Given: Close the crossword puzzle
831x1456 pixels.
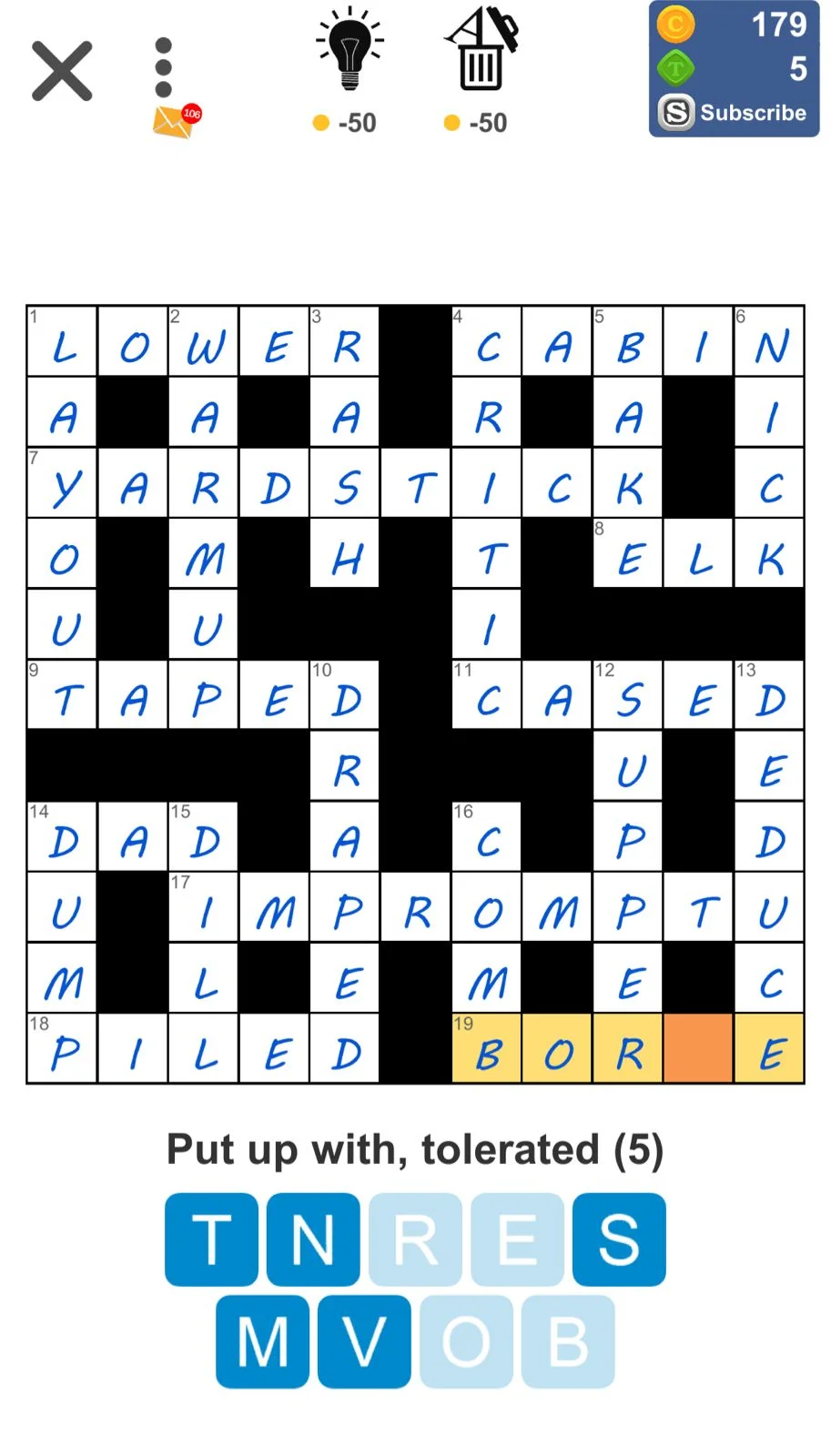Looking at the screenshot, I should pos(62,70).
